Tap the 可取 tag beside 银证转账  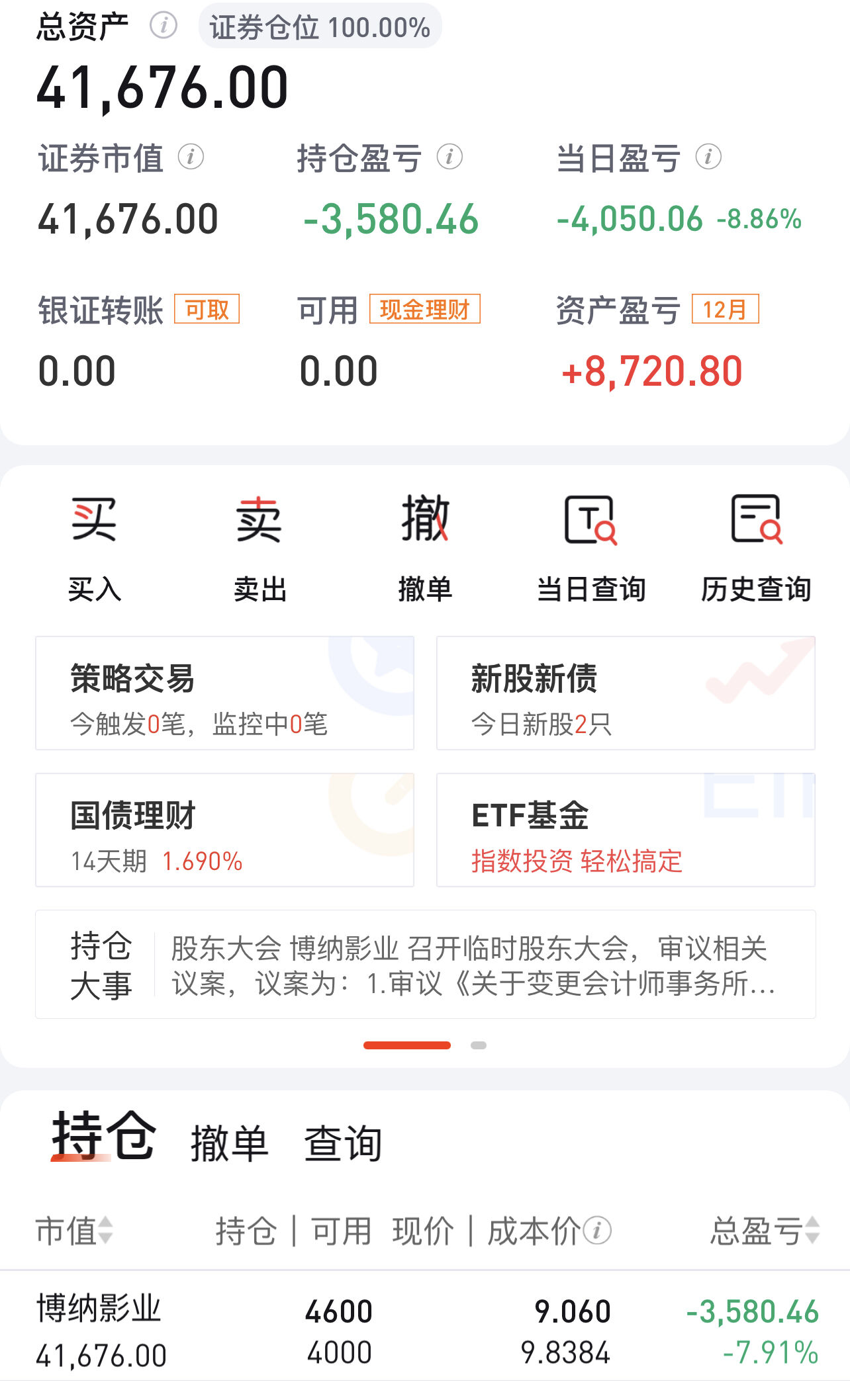(207, 309)
